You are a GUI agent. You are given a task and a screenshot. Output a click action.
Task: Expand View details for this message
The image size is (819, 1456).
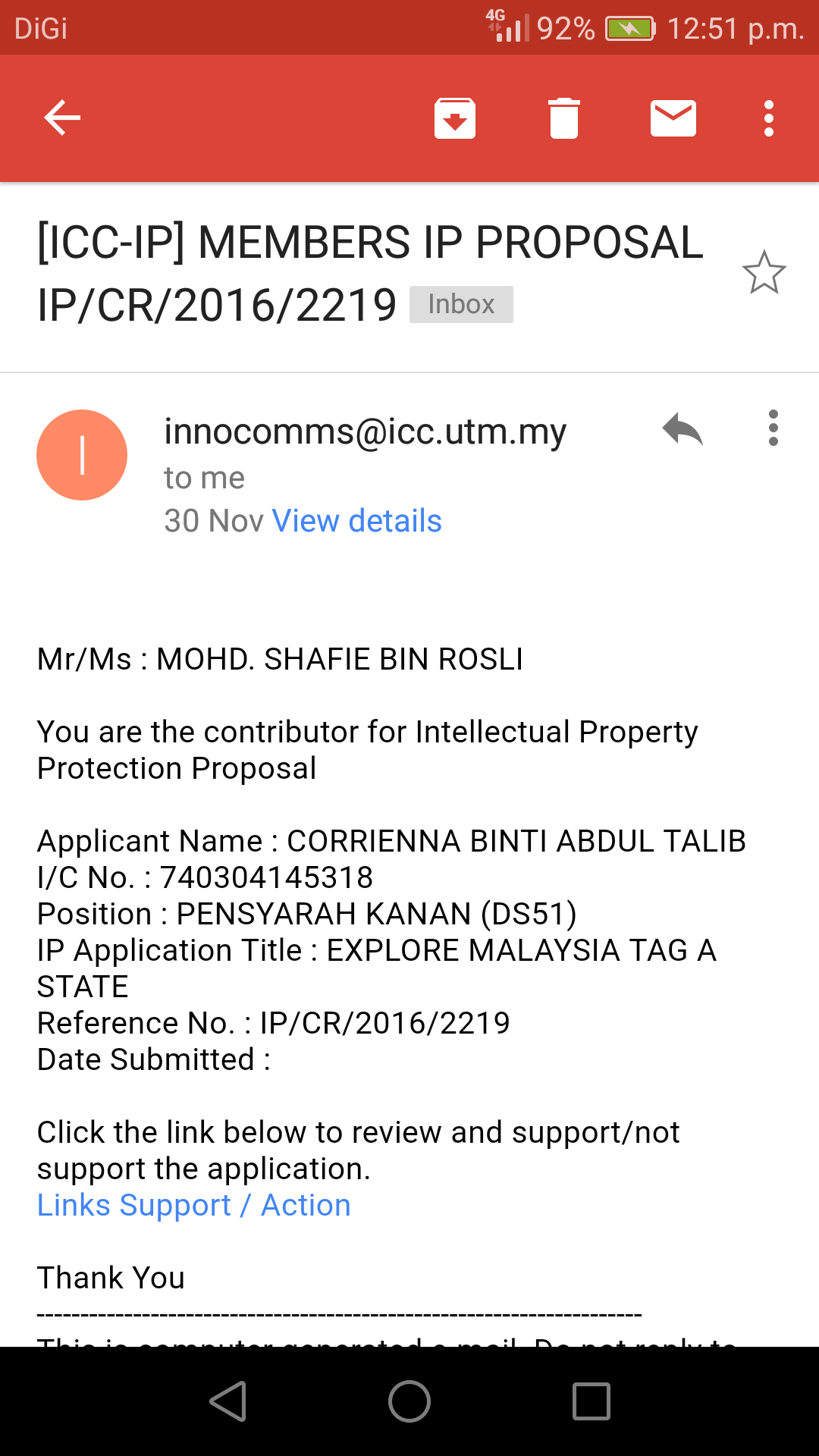(356, 521)
